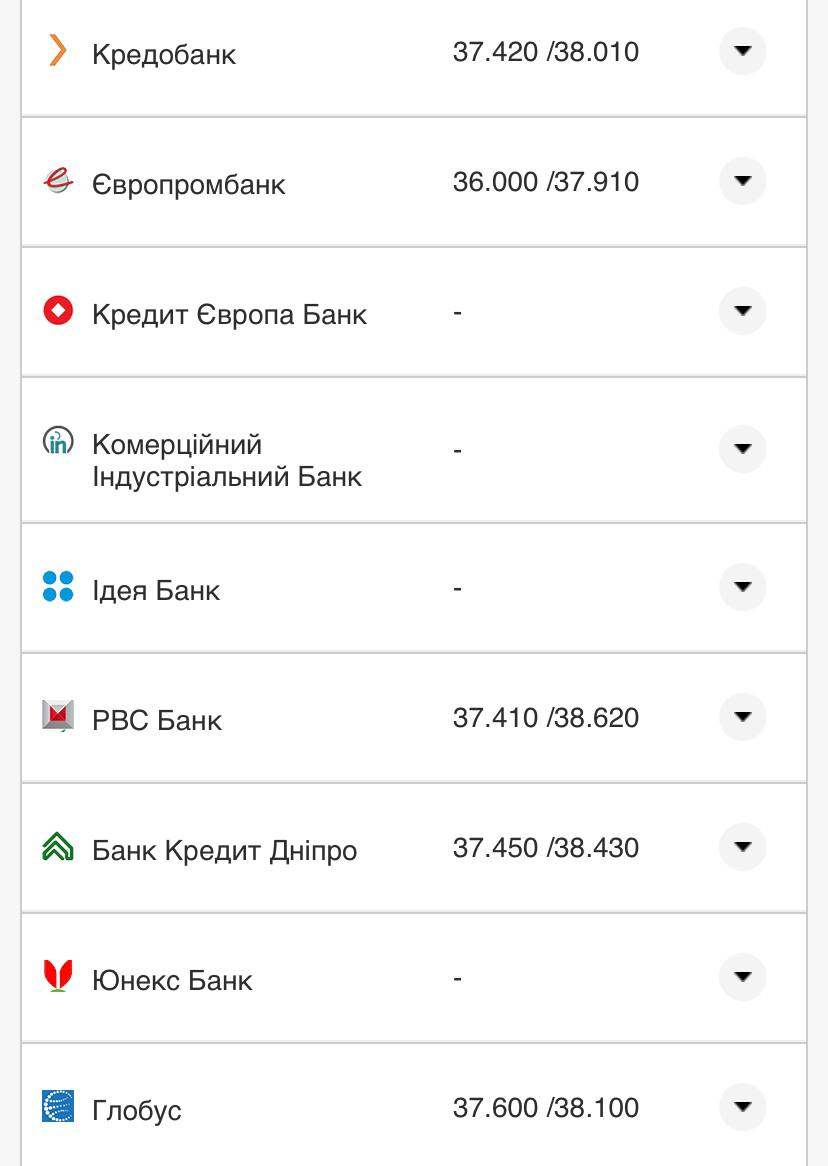Expand the Кредобанк rate details
Screen dimensions: 828x1166
pos(741,51)
